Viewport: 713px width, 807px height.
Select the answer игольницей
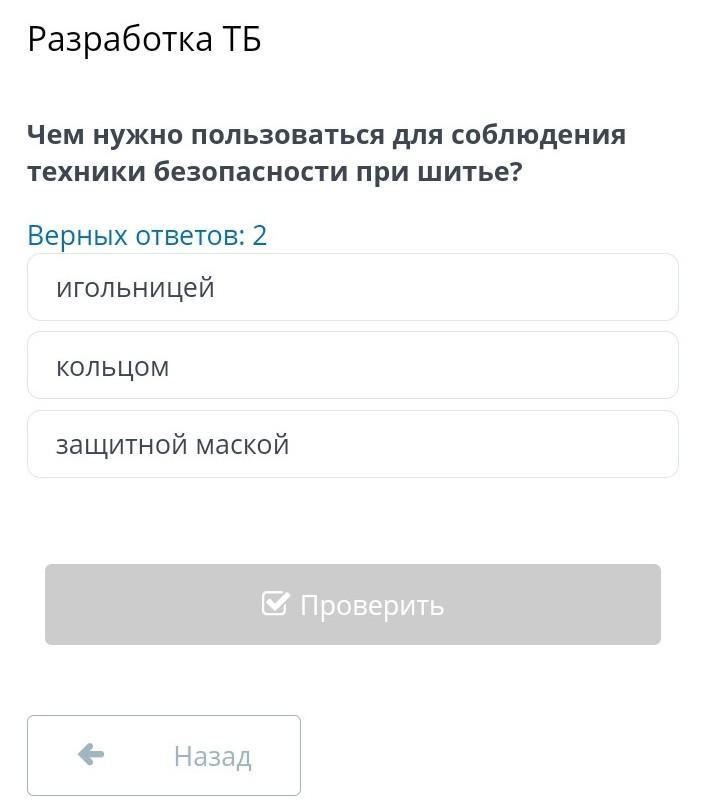352,288
